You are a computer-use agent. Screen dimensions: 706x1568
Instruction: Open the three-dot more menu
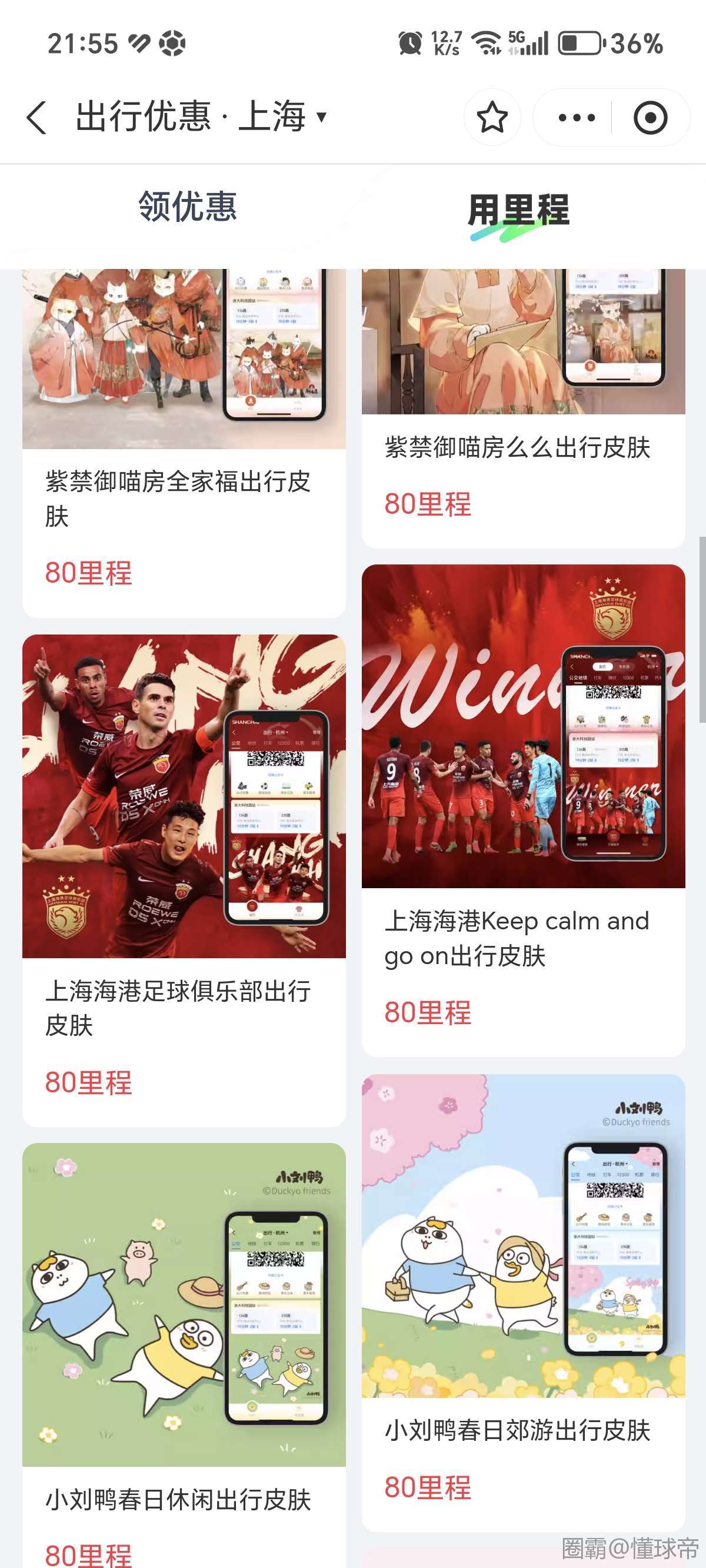click(576, 118)
